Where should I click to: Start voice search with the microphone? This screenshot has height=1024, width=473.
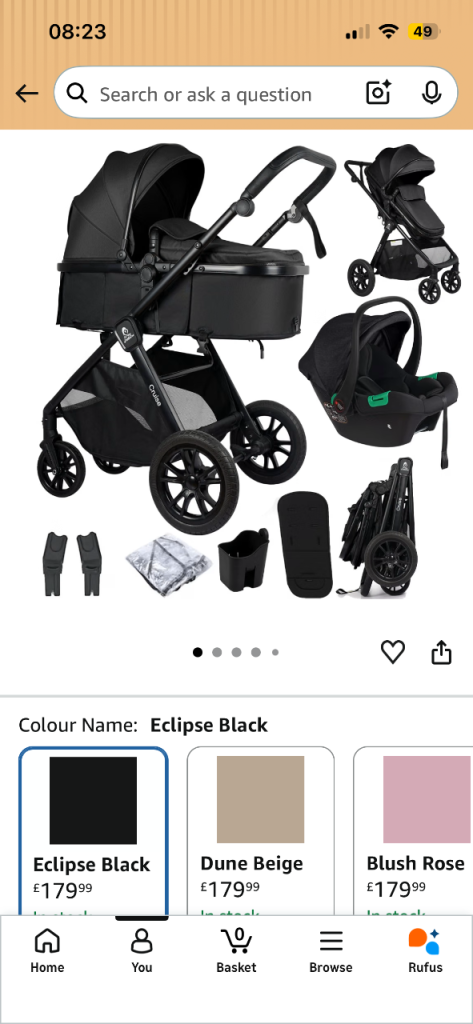click(430, 93)
